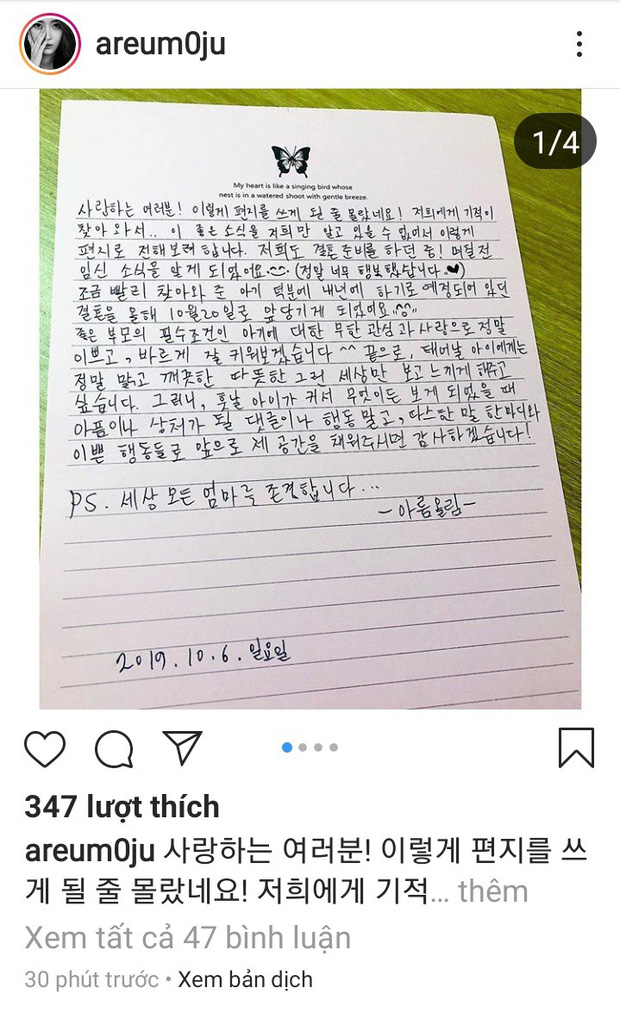The image size is (620, 1019).
Task: Share the post via the paper plane
Action: click(x=182, y=748)
